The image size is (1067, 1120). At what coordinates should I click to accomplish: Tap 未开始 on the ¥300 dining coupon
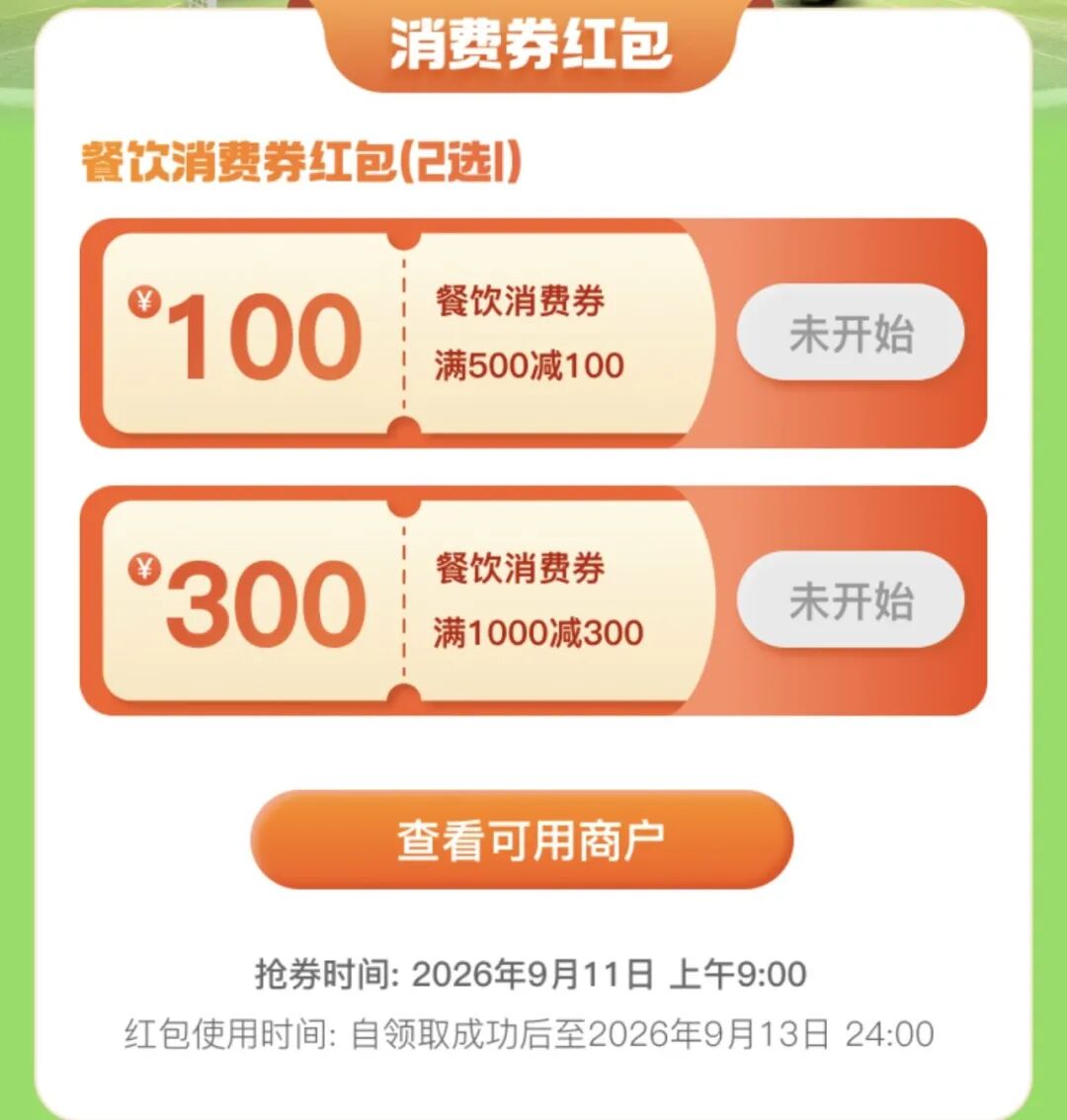851,600
